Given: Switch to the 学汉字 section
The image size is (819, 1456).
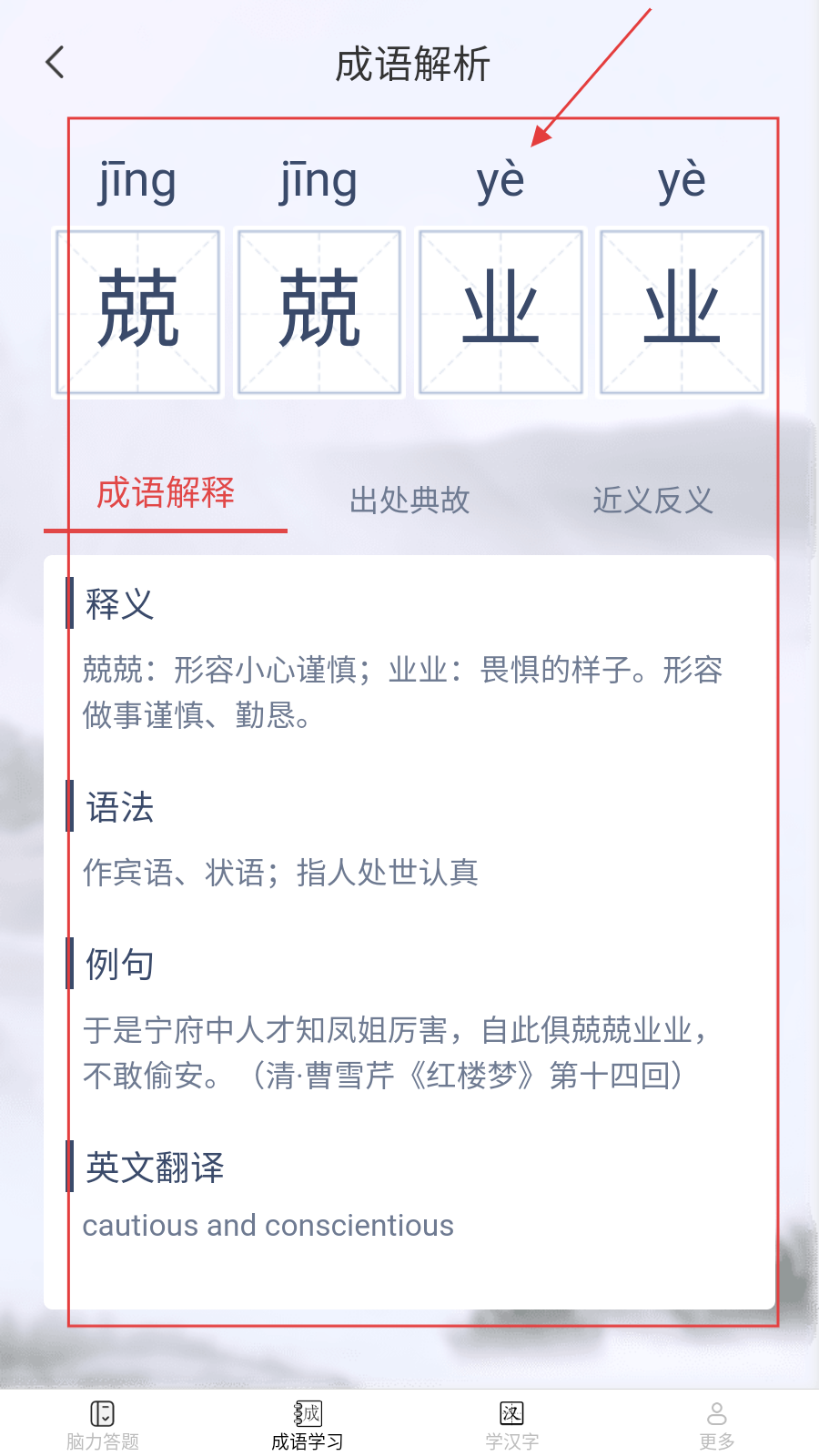Looking at the screenshot, I should click(511, 1424).
